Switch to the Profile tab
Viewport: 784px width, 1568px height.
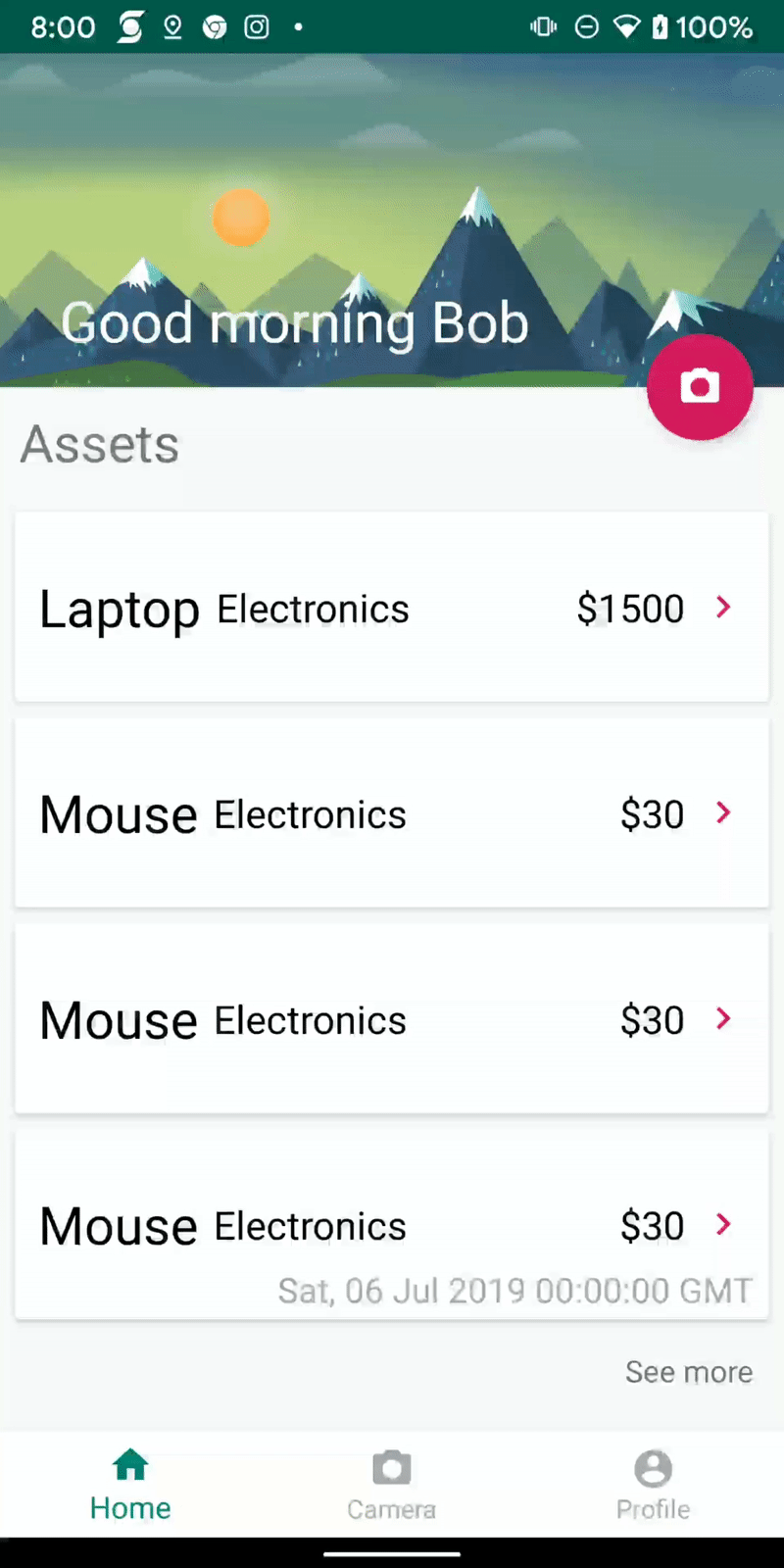(x=653, y=1485)
